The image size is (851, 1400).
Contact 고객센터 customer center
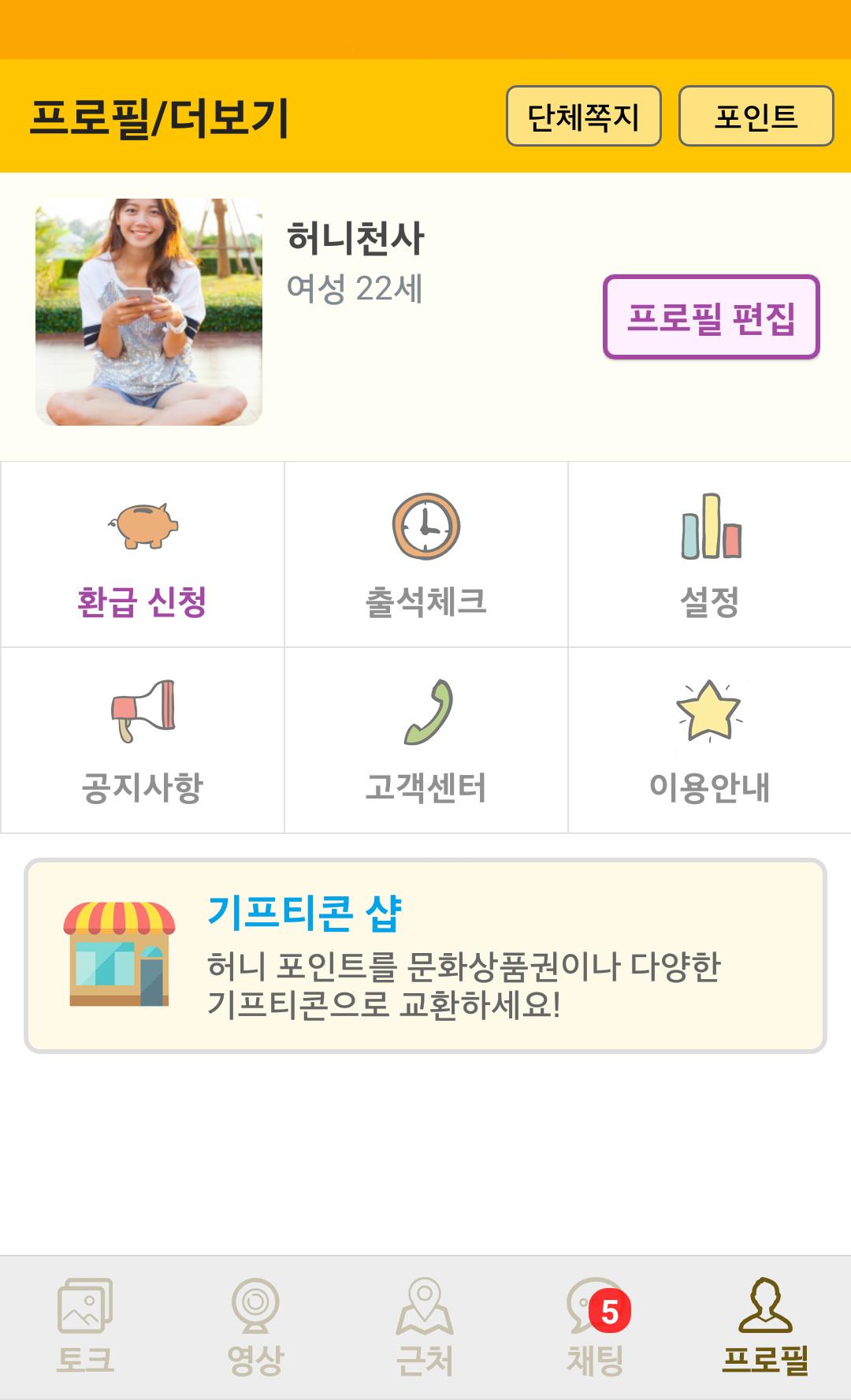[426, 741]
